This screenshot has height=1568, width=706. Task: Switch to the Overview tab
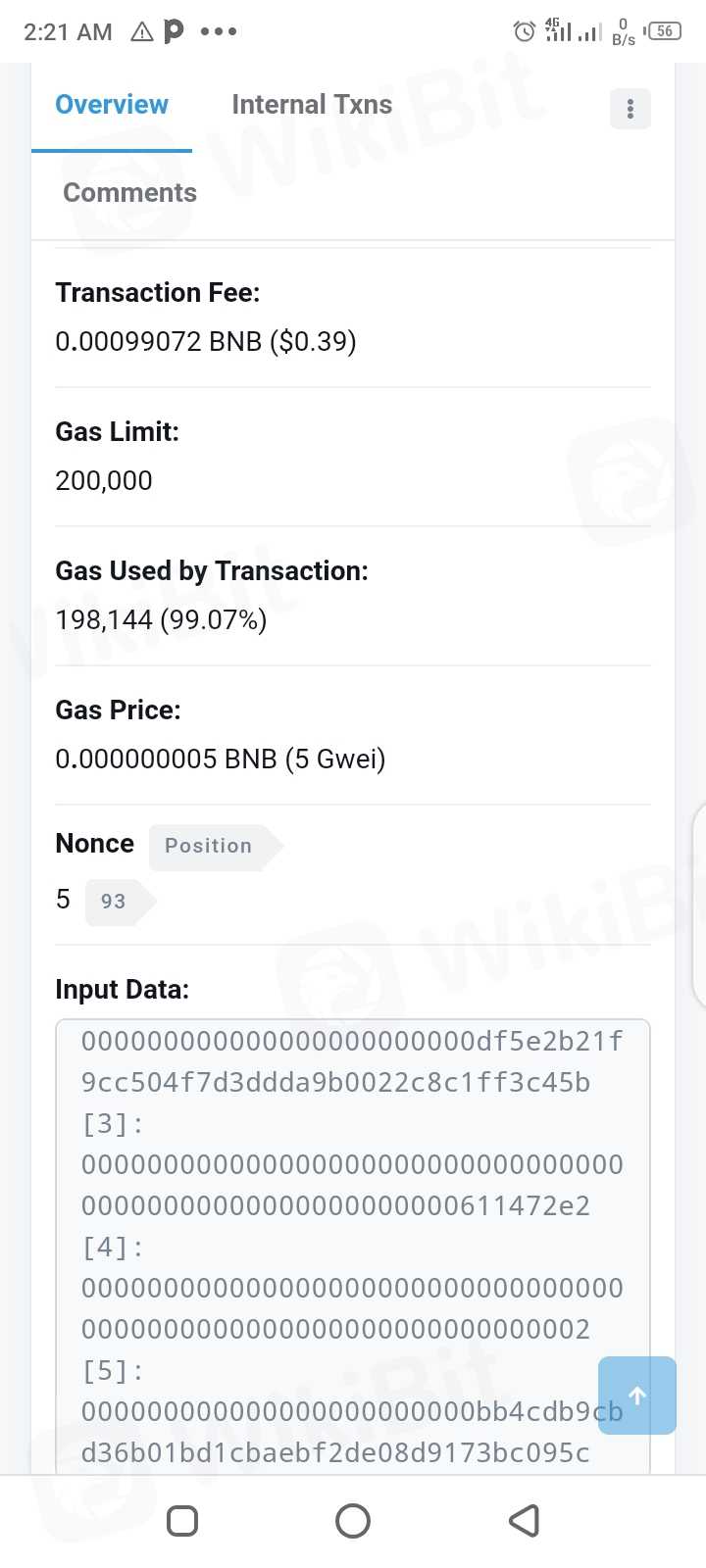112,105
